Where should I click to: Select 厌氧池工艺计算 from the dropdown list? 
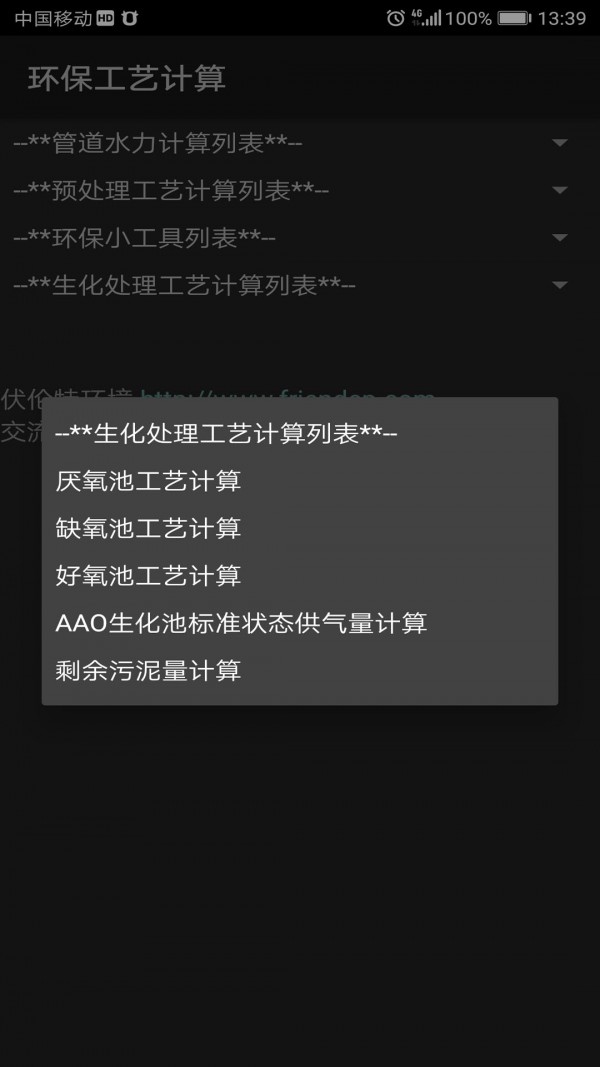click(299, 482)
